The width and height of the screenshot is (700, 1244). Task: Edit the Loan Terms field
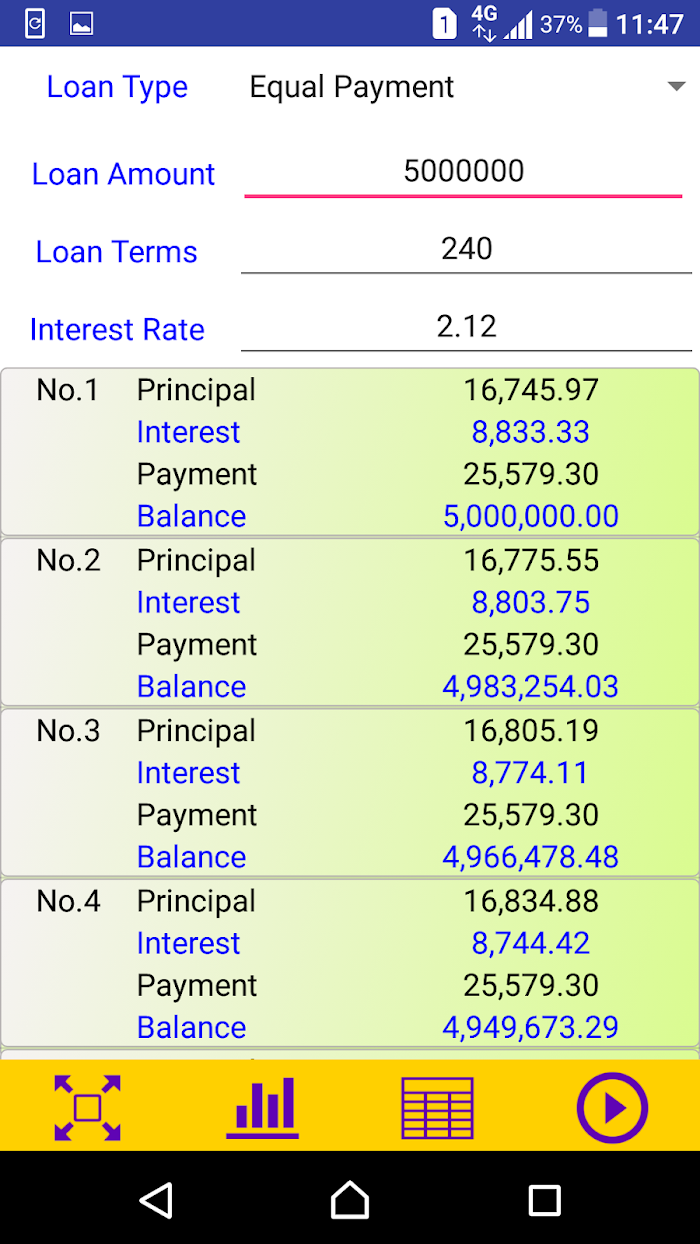pyautogui.click(x=466, y=248)
